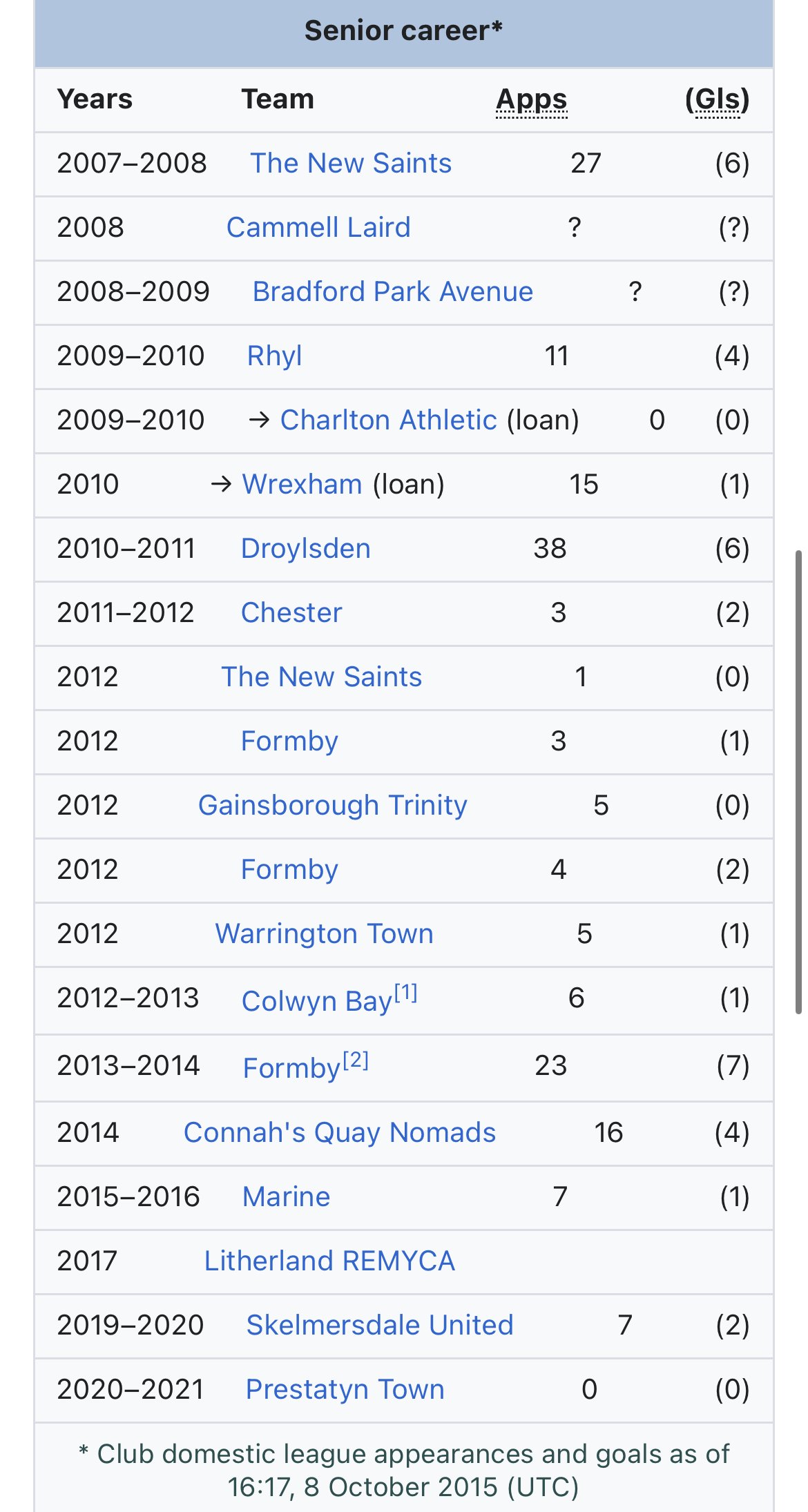Tap the Apps column header abbreviation

coord(532,101)
